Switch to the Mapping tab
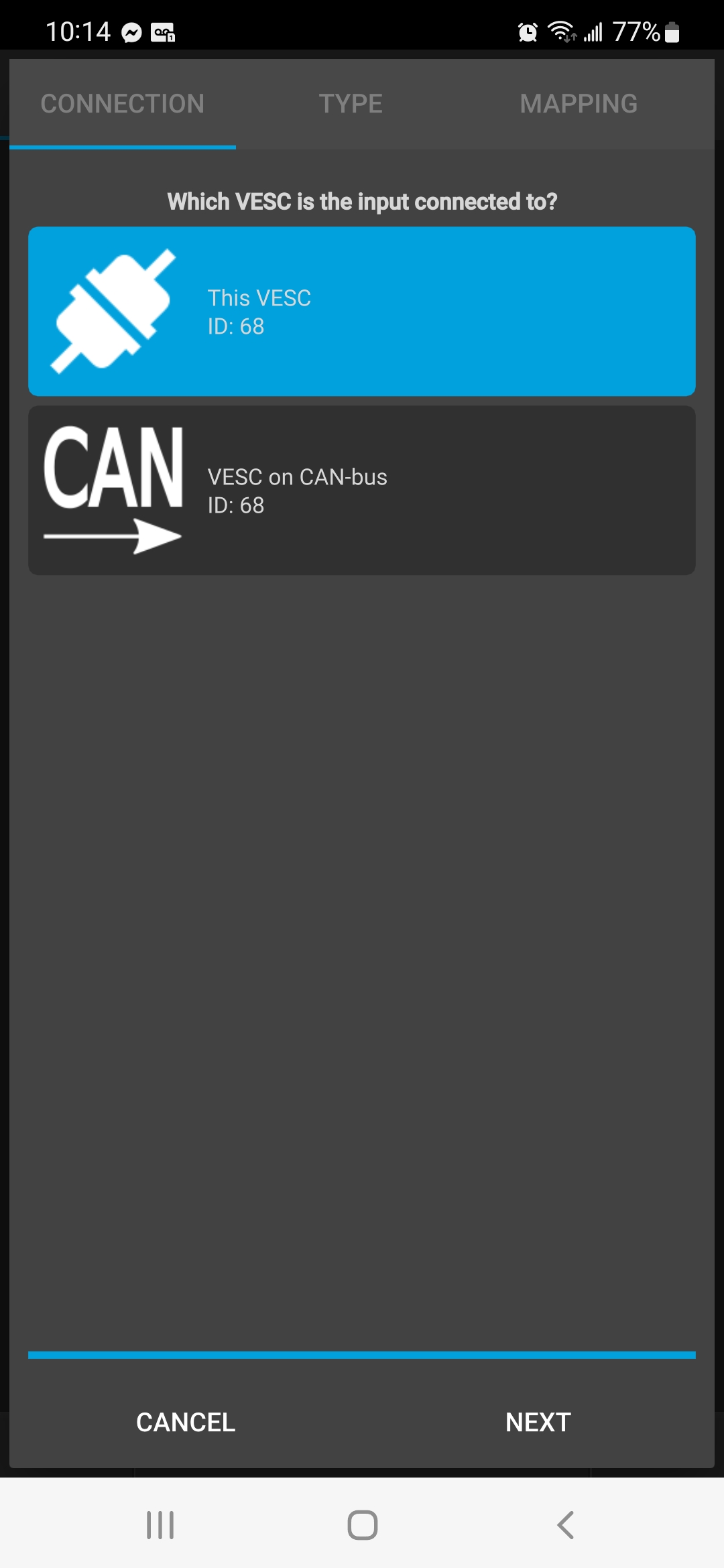This screenshot has width=724, height=1568. point(579,104)
